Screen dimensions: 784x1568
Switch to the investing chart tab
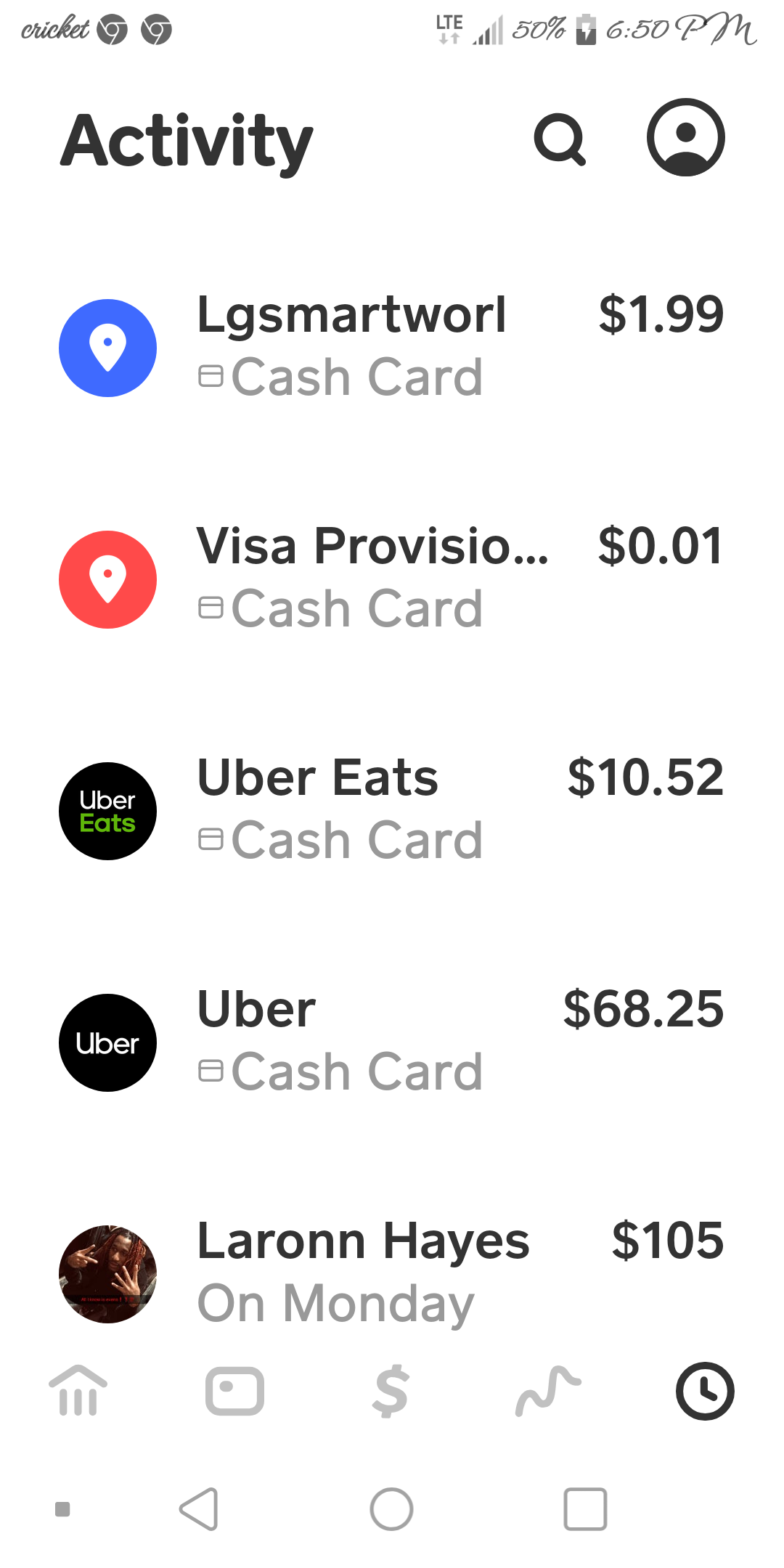548,1391
